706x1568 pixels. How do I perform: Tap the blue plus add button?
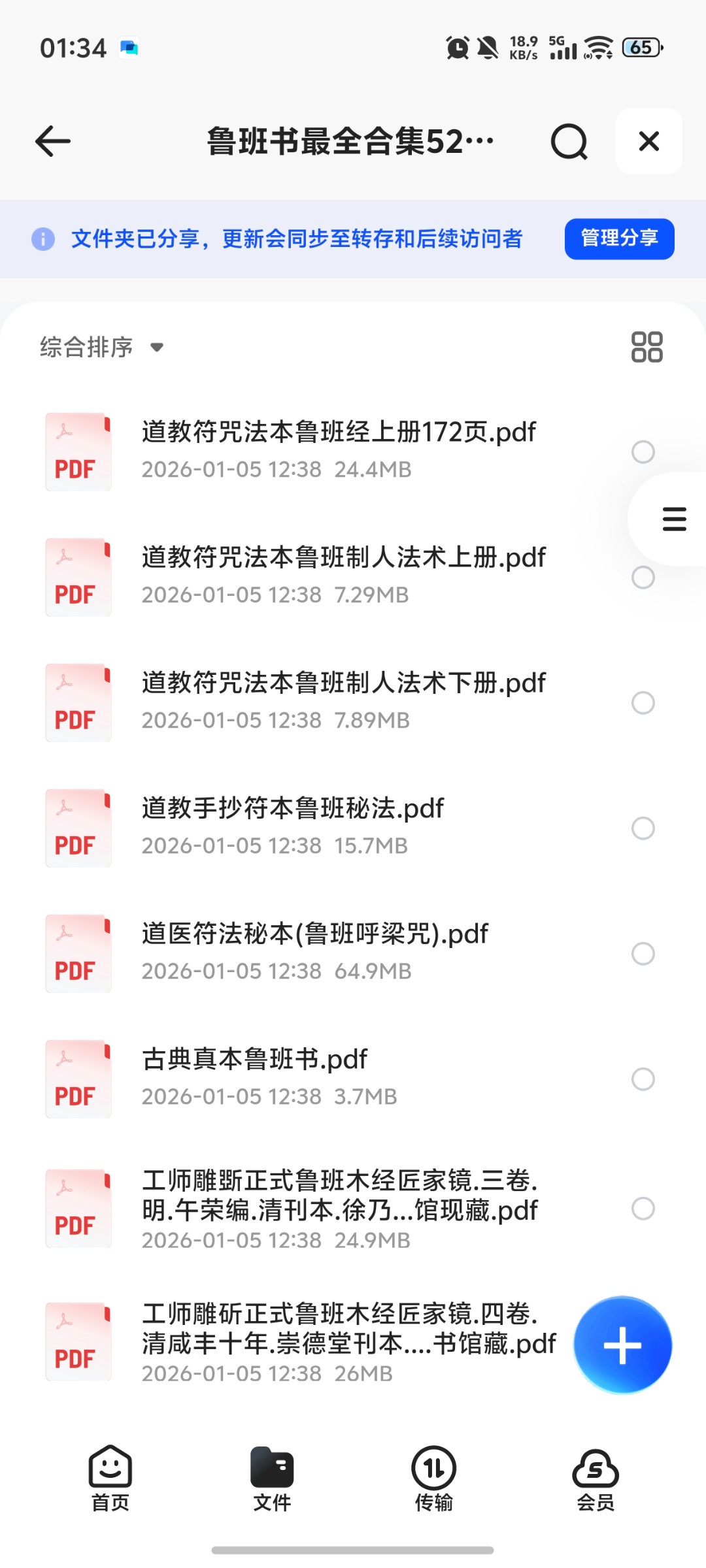(x=622, y=1345)
